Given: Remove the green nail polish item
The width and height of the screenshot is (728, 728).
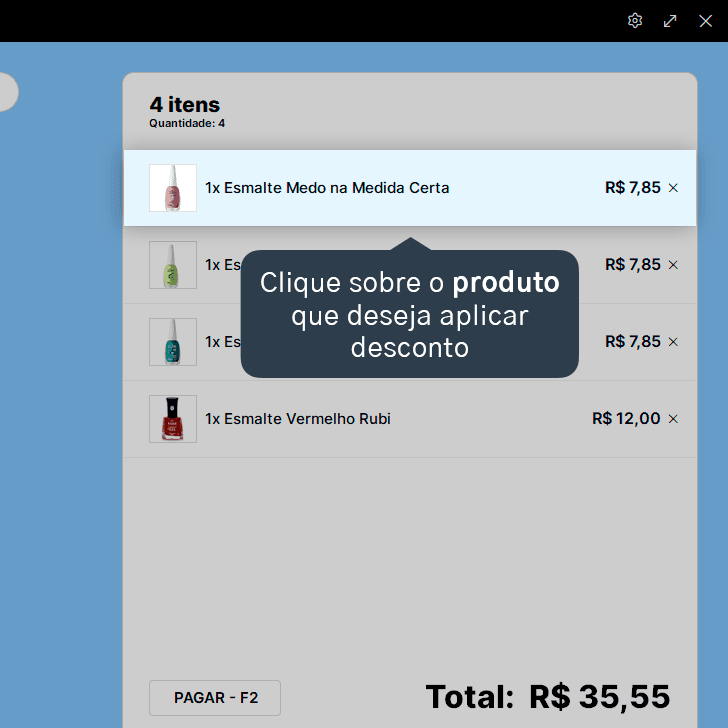Looking at the screenshot, I should [x=673, y=265].
